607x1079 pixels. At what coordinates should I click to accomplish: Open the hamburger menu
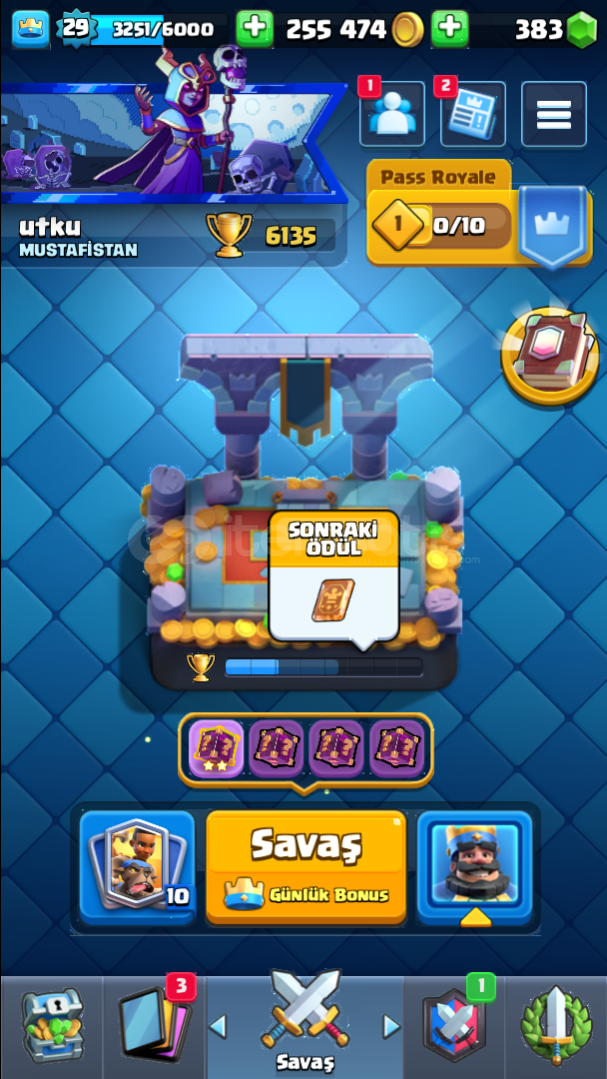pos(554,114)
